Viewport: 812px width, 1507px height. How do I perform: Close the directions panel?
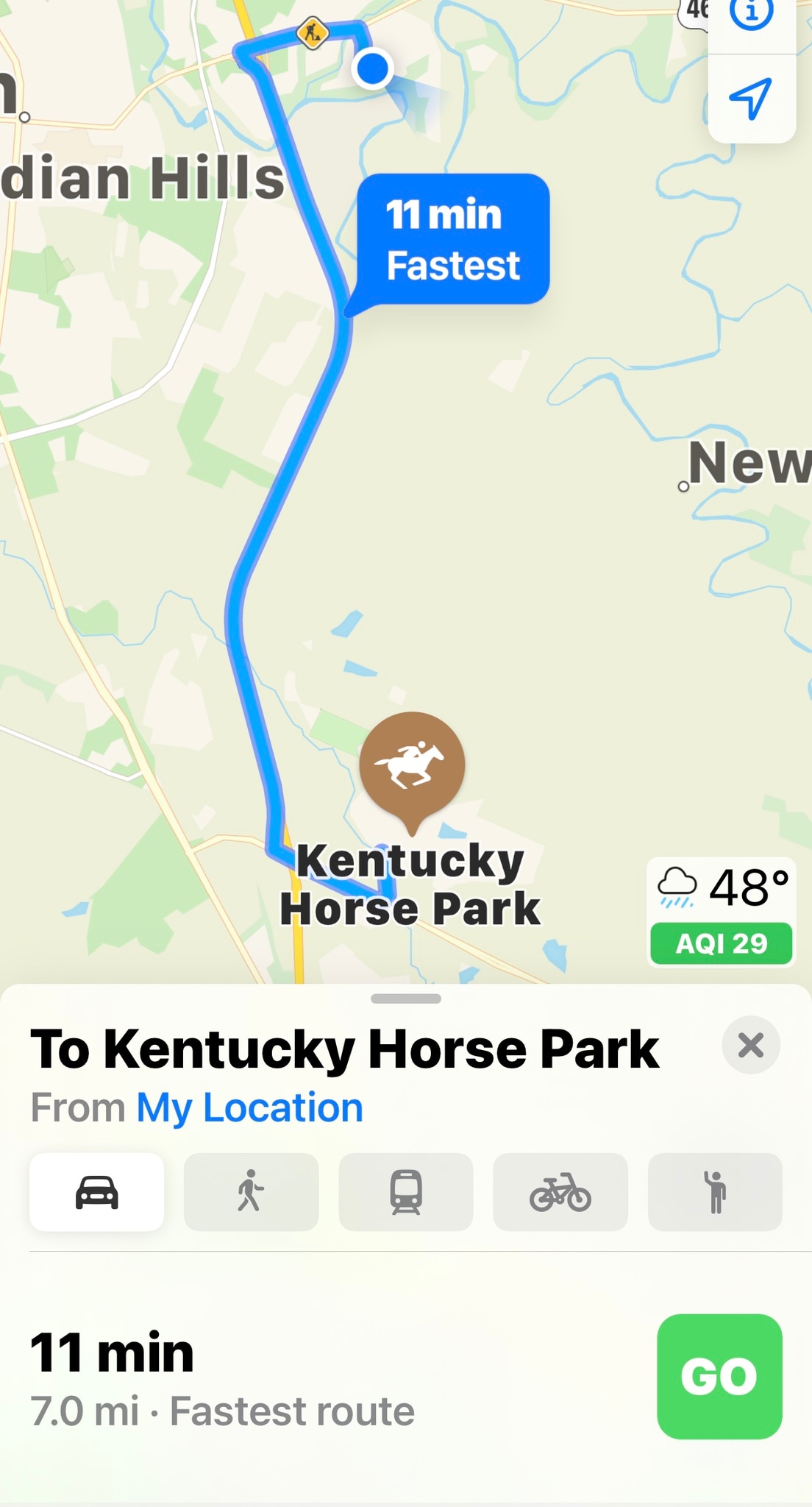[751, 1045]
